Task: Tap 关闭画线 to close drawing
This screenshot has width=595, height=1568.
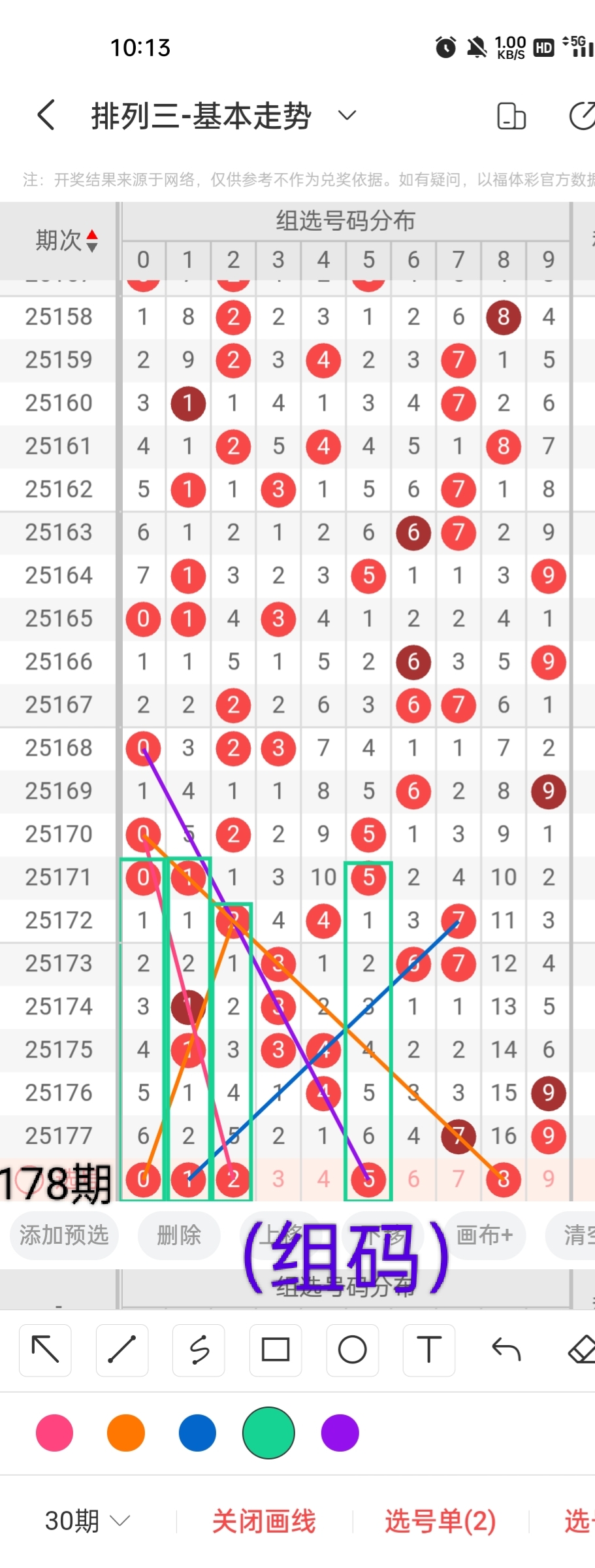Action: pos(264,1521)
